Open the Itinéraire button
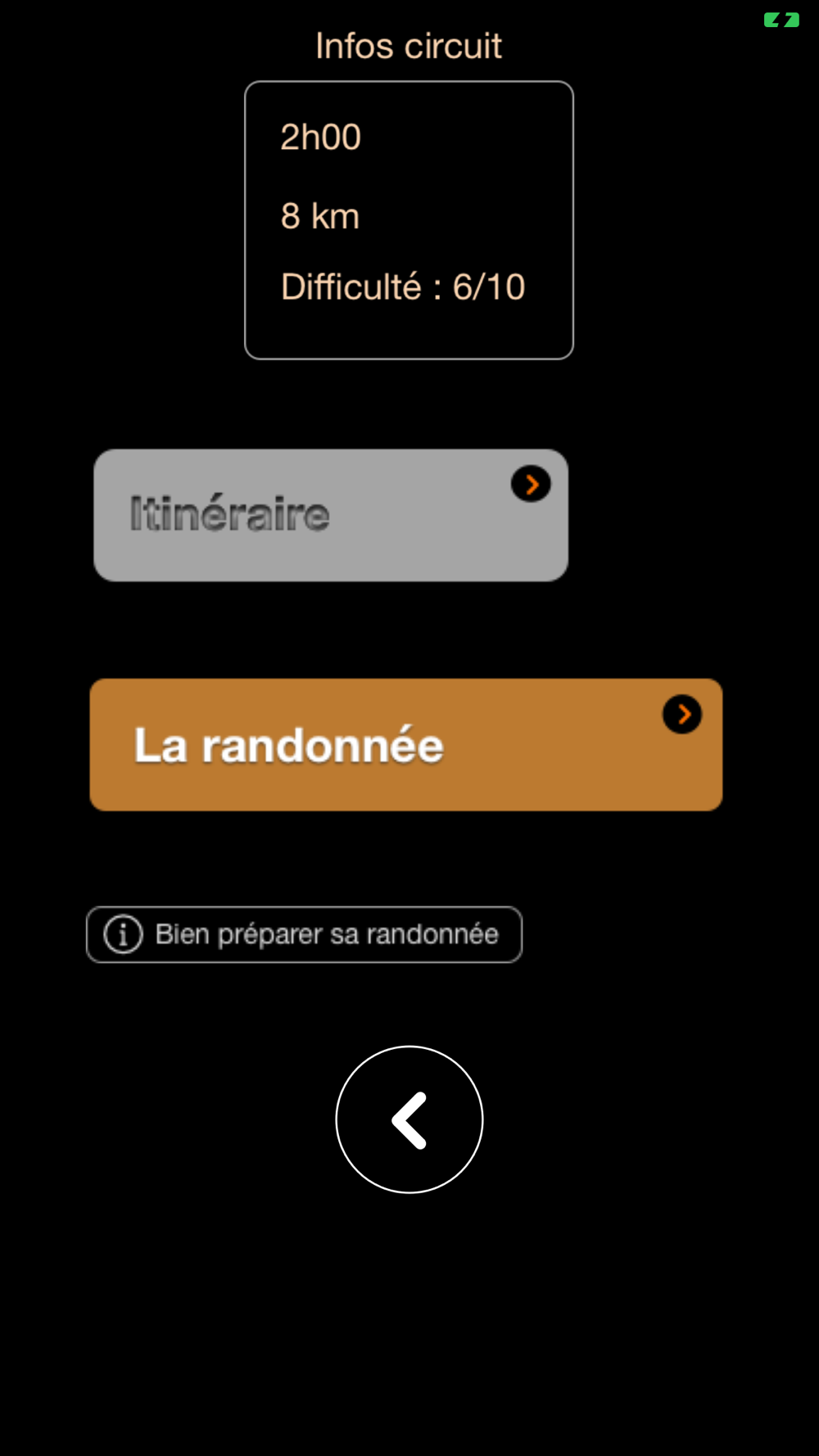Viewport: 819px width, 1456px height. pyautogui.click(x=331, y=515)
